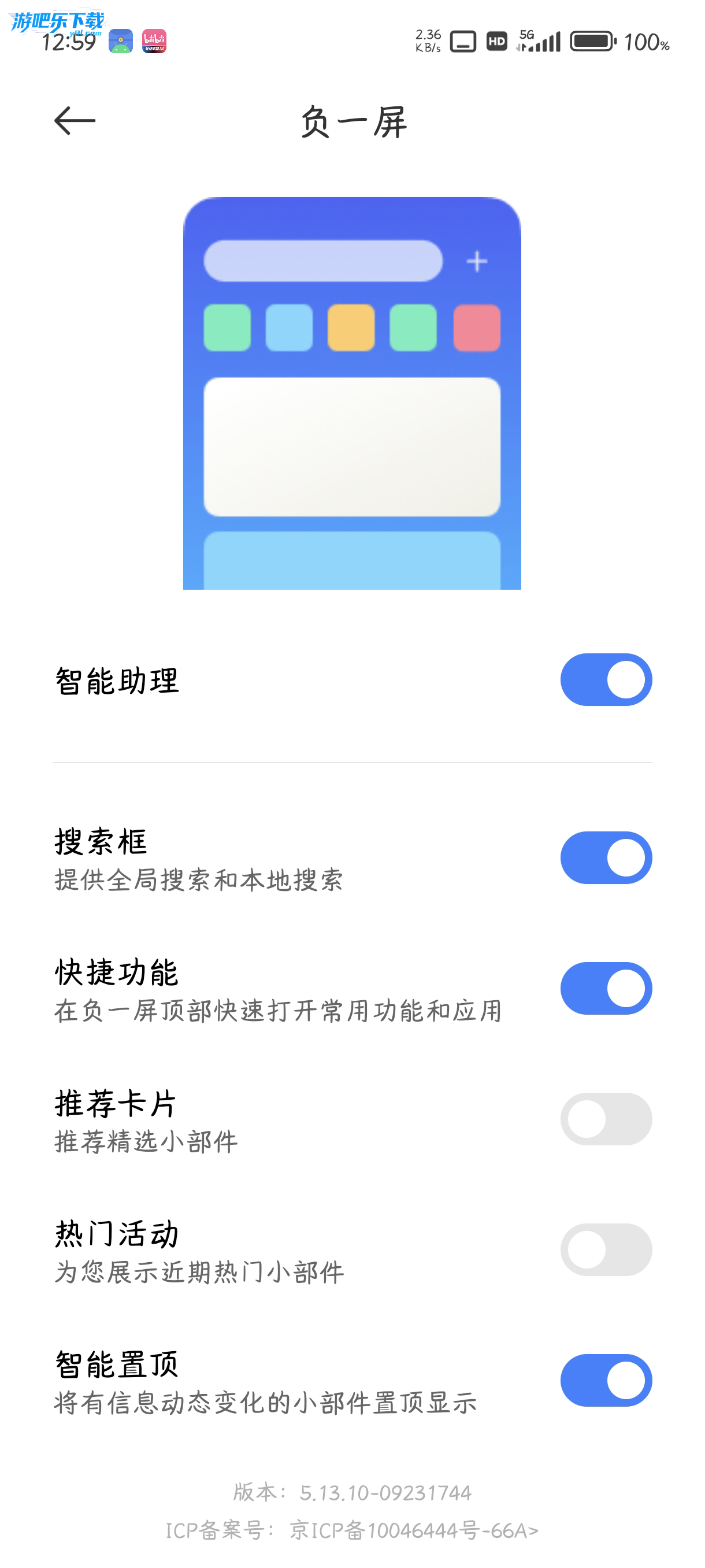705x1568 pixels.
Task: Disable the 搜索框 toggle
Action: (605, 857)
